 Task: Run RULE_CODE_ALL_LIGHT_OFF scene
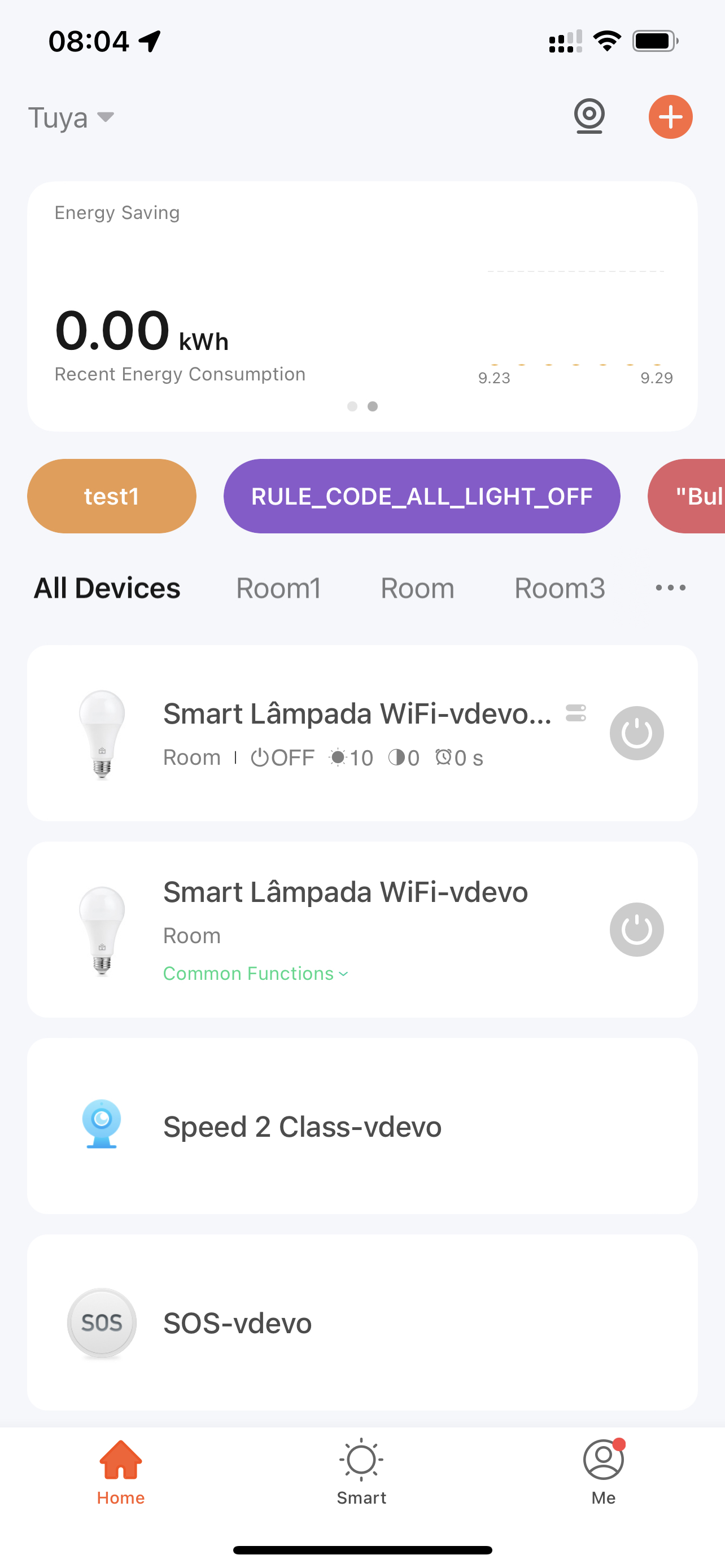pos(422,496)
